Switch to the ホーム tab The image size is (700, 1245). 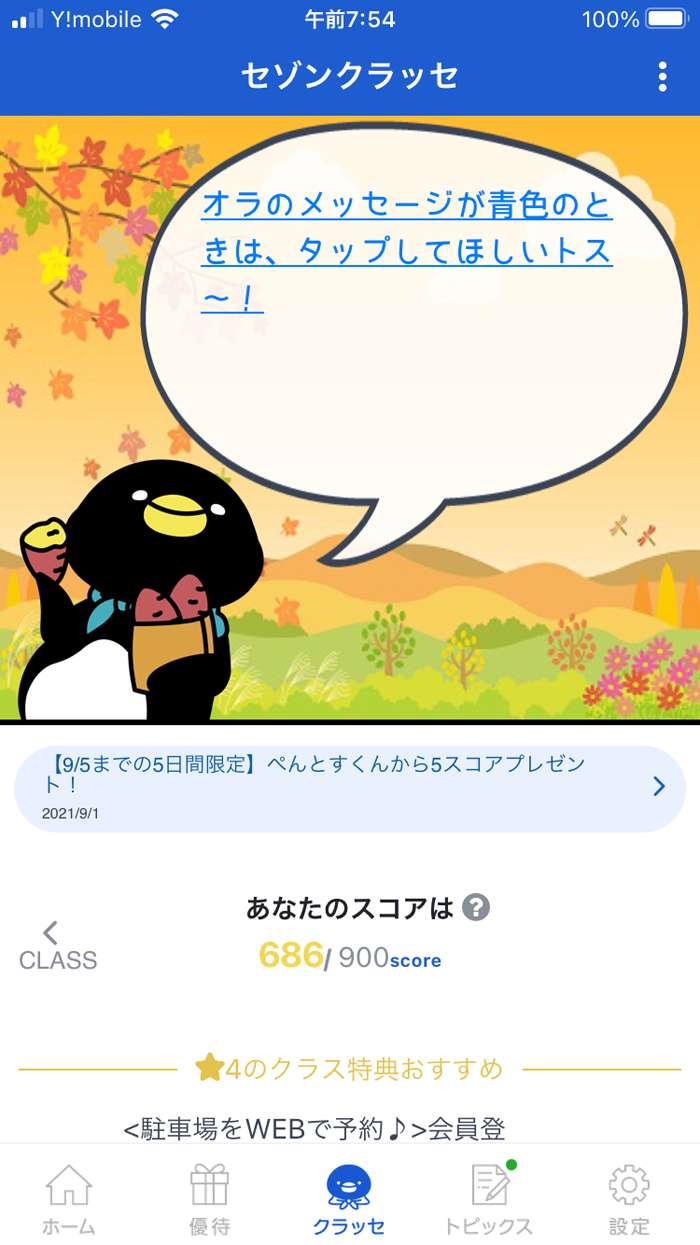pyautogui.click(x=69, y=1198)
